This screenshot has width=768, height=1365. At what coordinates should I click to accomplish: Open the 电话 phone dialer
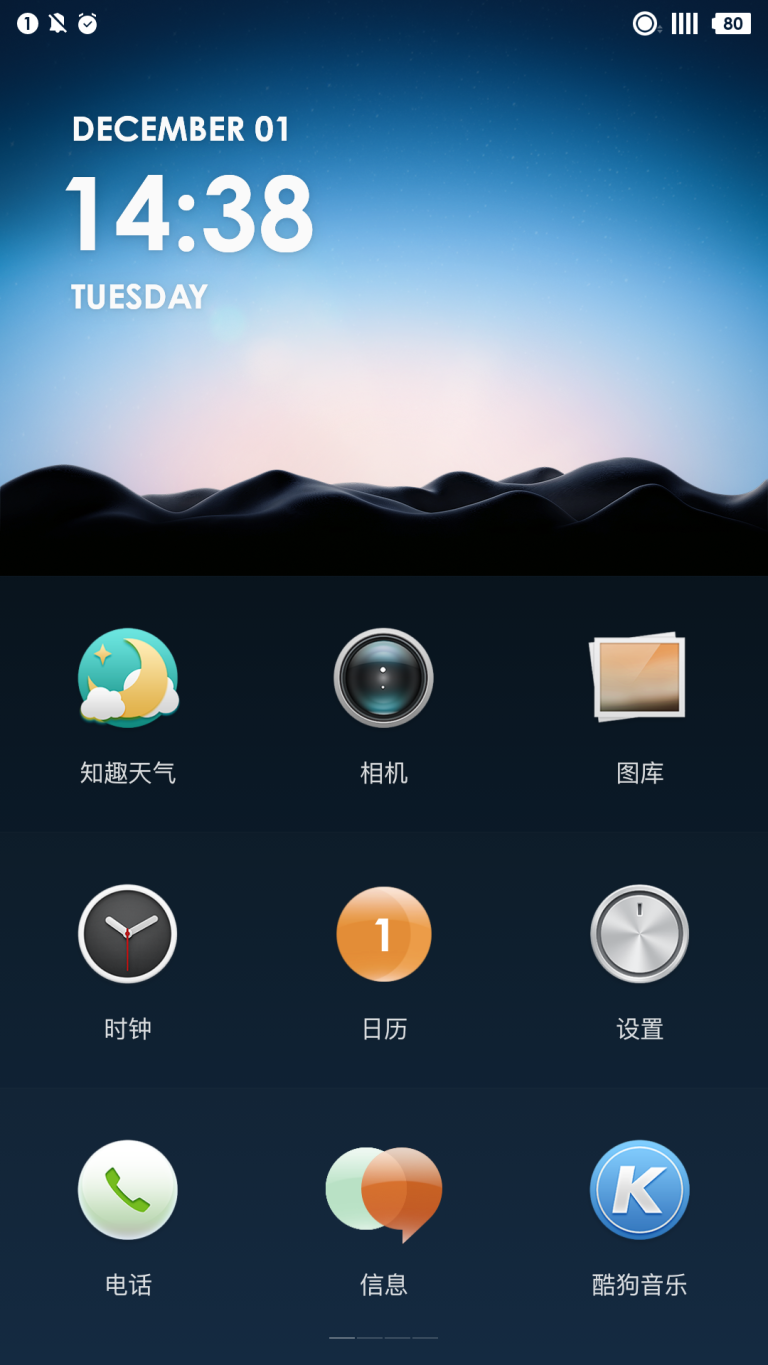pos(128,1190)
